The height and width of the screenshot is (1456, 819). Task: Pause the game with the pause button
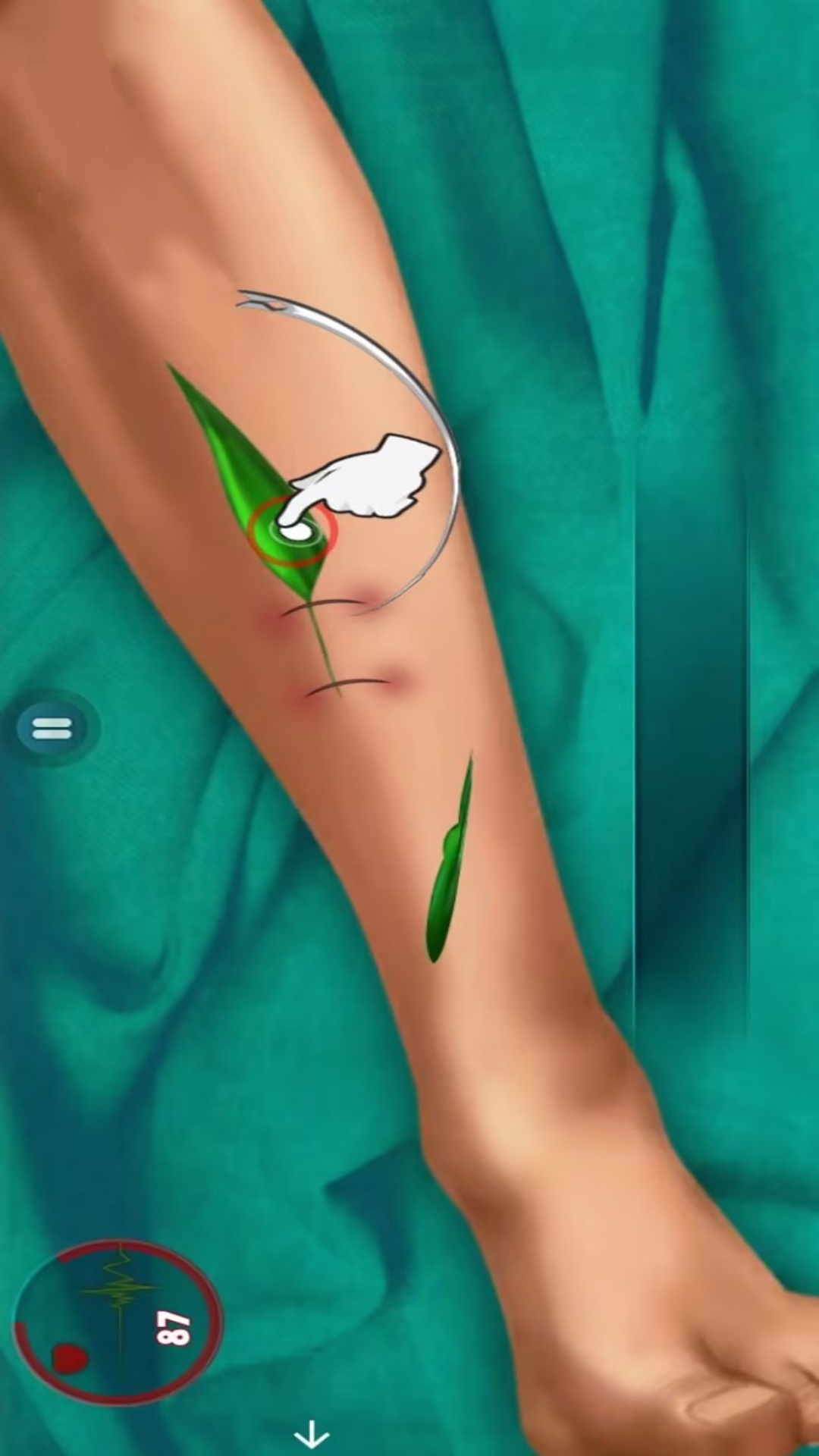coord(52,728)
